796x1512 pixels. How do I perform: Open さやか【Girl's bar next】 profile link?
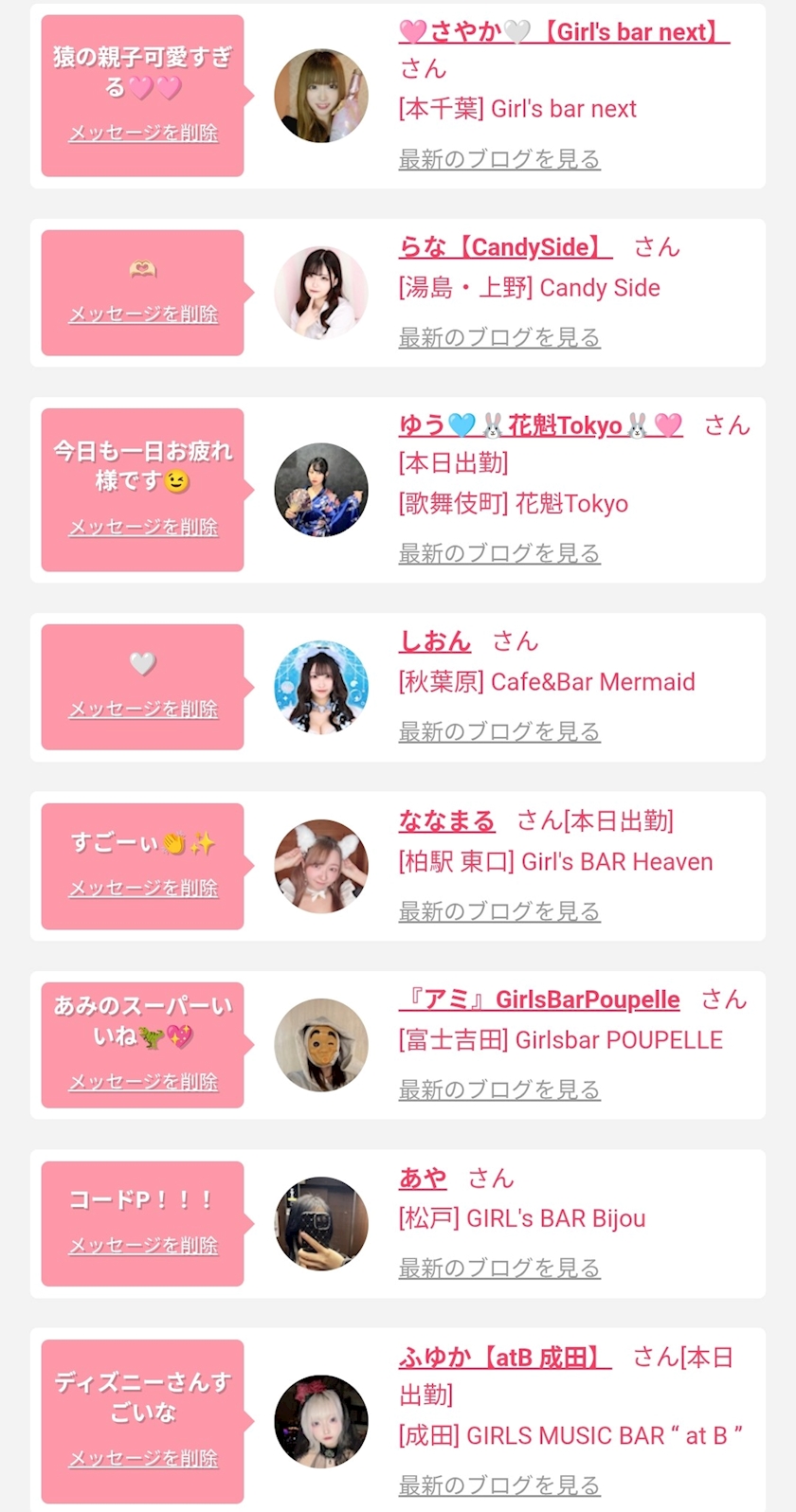pos(564,31)
